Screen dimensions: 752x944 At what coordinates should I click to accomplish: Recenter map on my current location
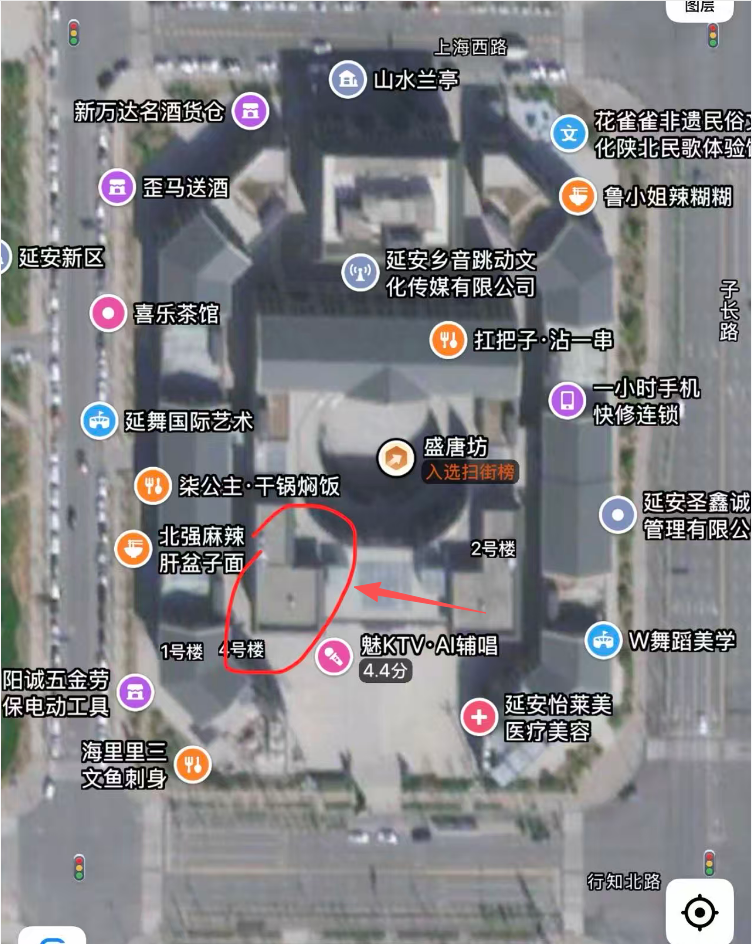coord(699,911)
